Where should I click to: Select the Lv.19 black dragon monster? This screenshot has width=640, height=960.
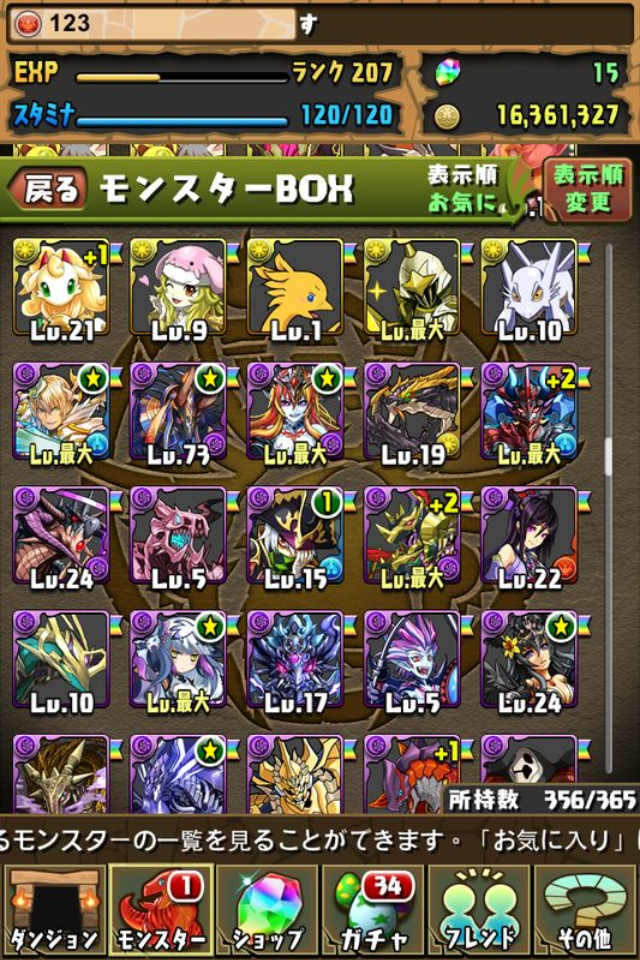click(x=412, y=412)
